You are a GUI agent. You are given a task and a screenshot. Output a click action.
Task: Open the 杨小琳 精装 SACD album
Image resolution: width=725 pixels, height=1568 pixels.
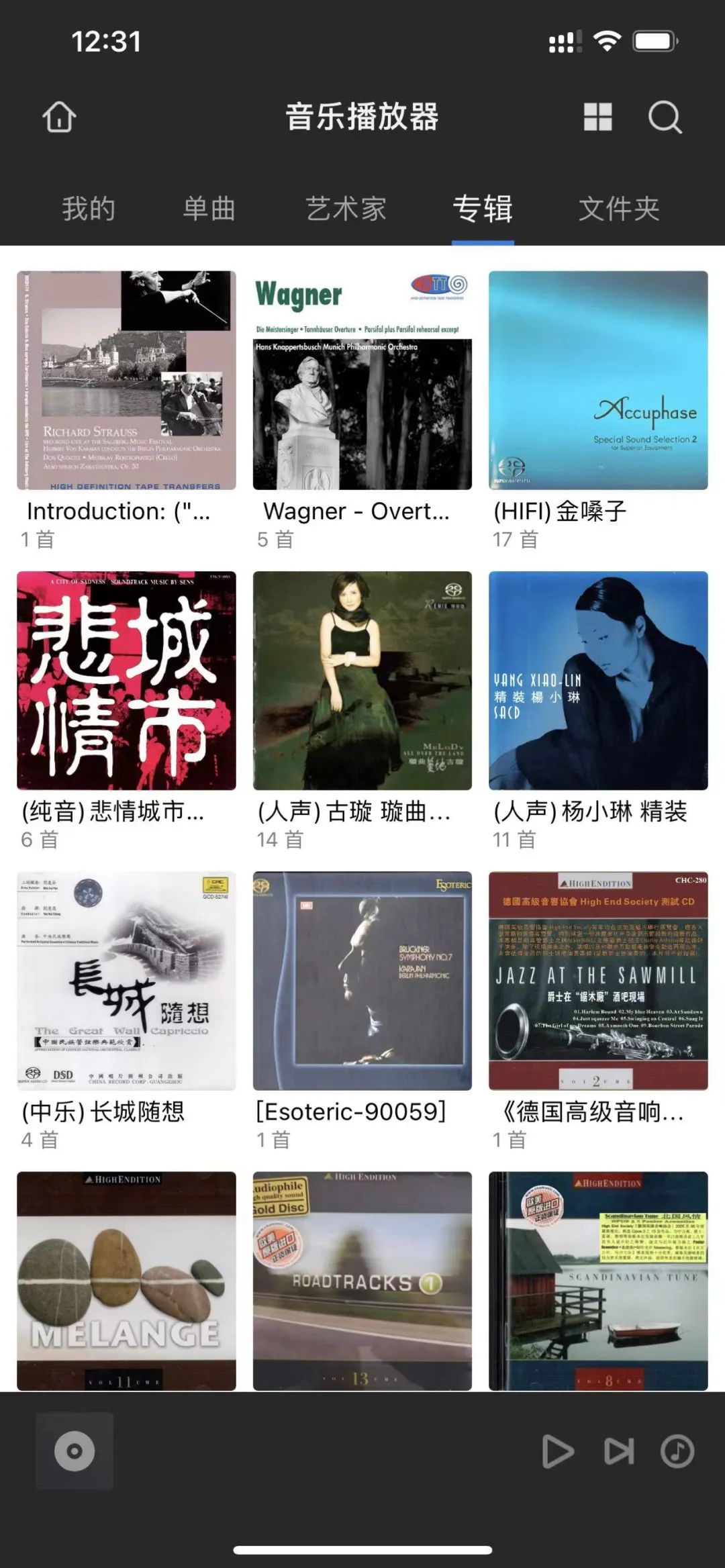tap(597, 681)
